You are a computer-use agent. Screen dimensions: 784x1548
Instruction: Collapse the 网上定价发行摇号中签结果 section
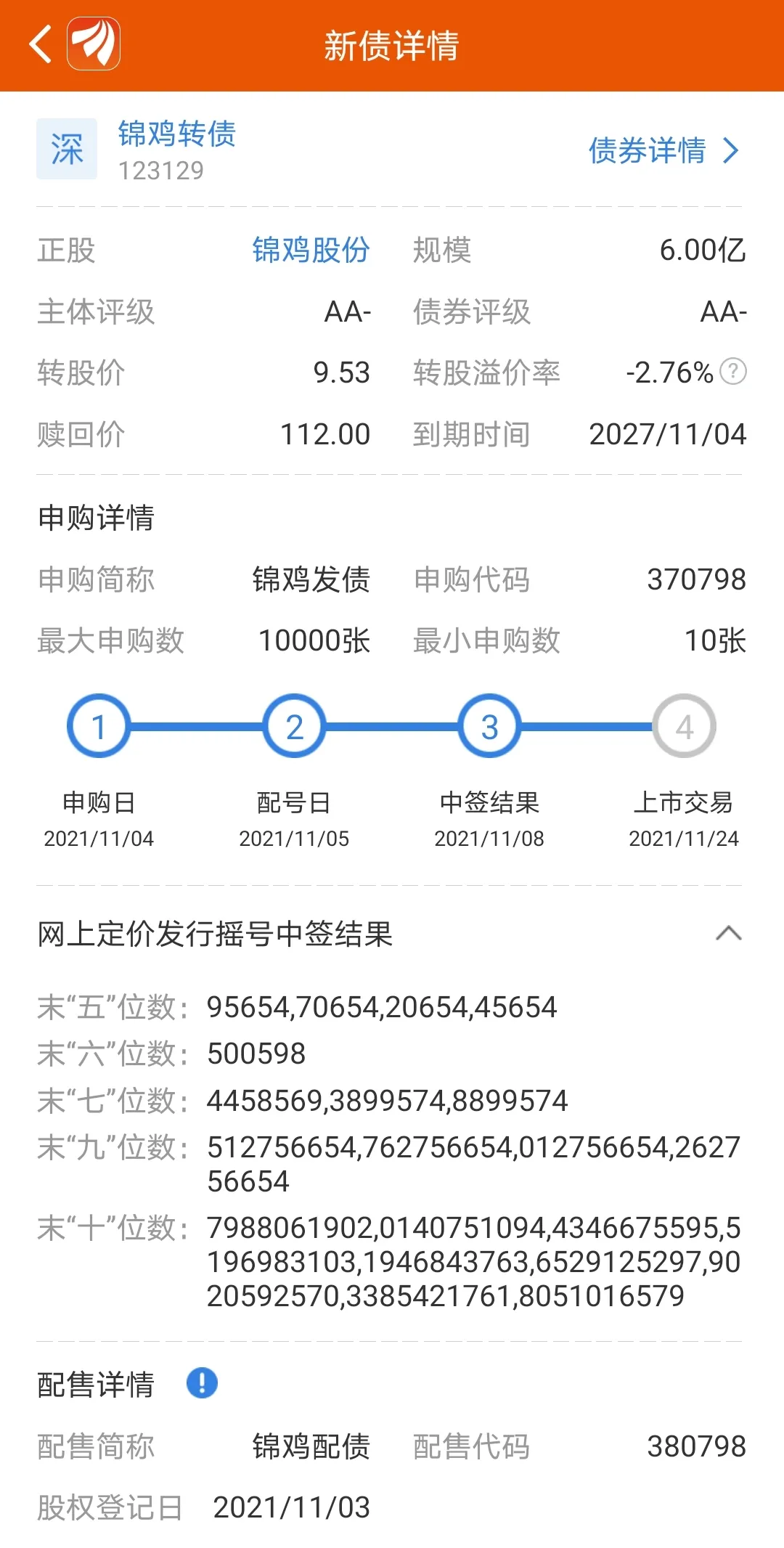(x=728, y=934)
